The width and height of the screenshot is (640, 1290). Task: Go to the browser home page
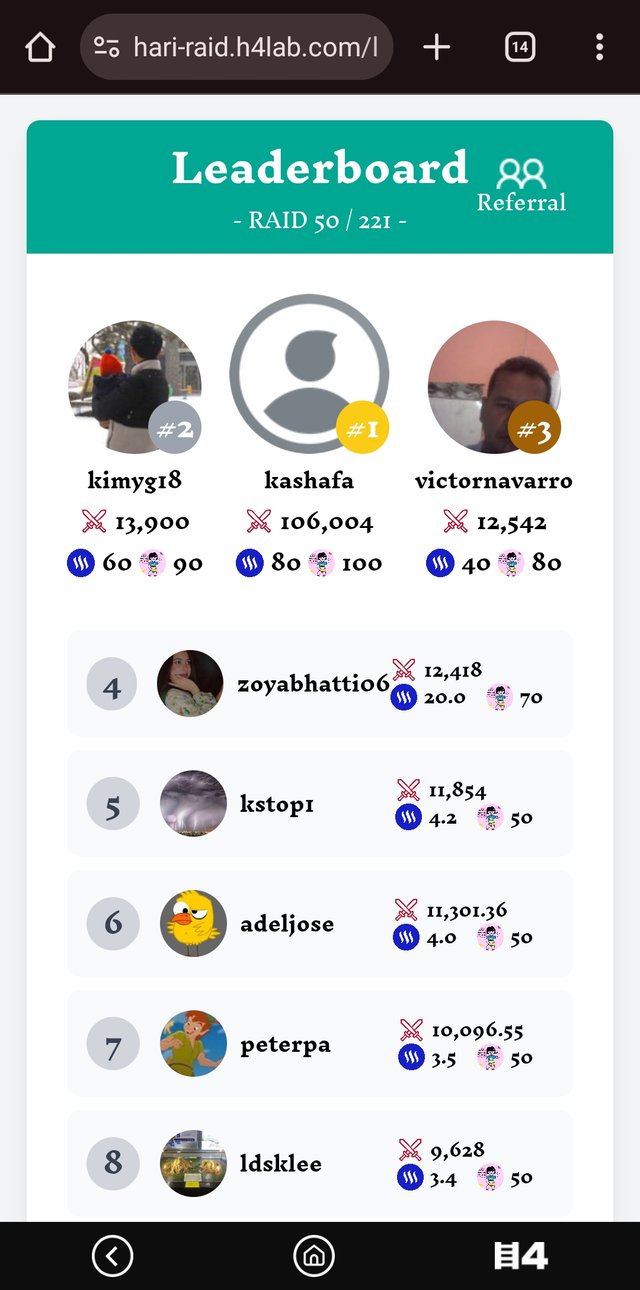click(x=40, y=47)
